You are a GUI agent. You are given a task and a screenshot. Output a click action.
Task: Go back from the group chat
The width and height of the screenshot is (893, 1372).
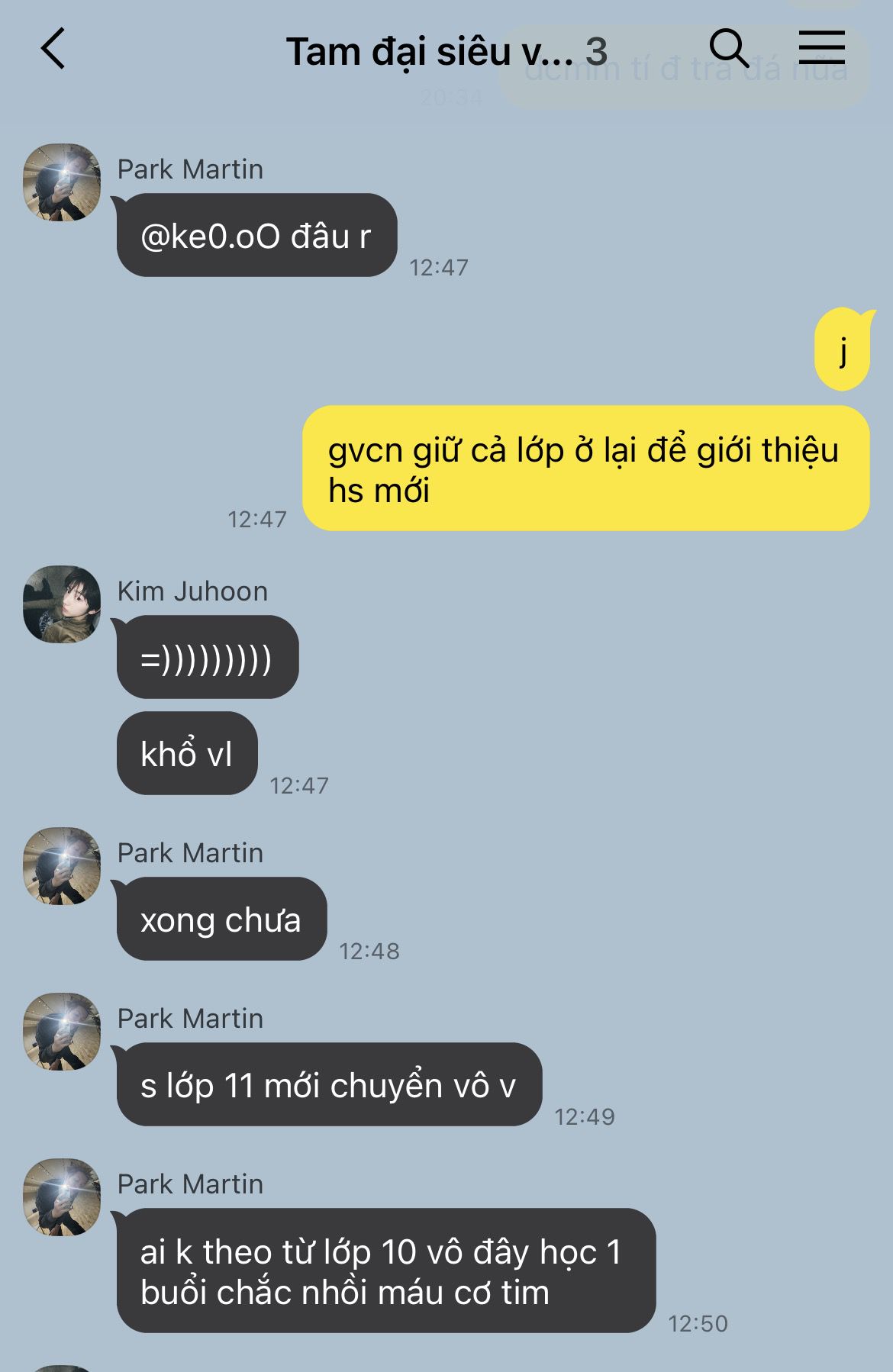[53, 50]
